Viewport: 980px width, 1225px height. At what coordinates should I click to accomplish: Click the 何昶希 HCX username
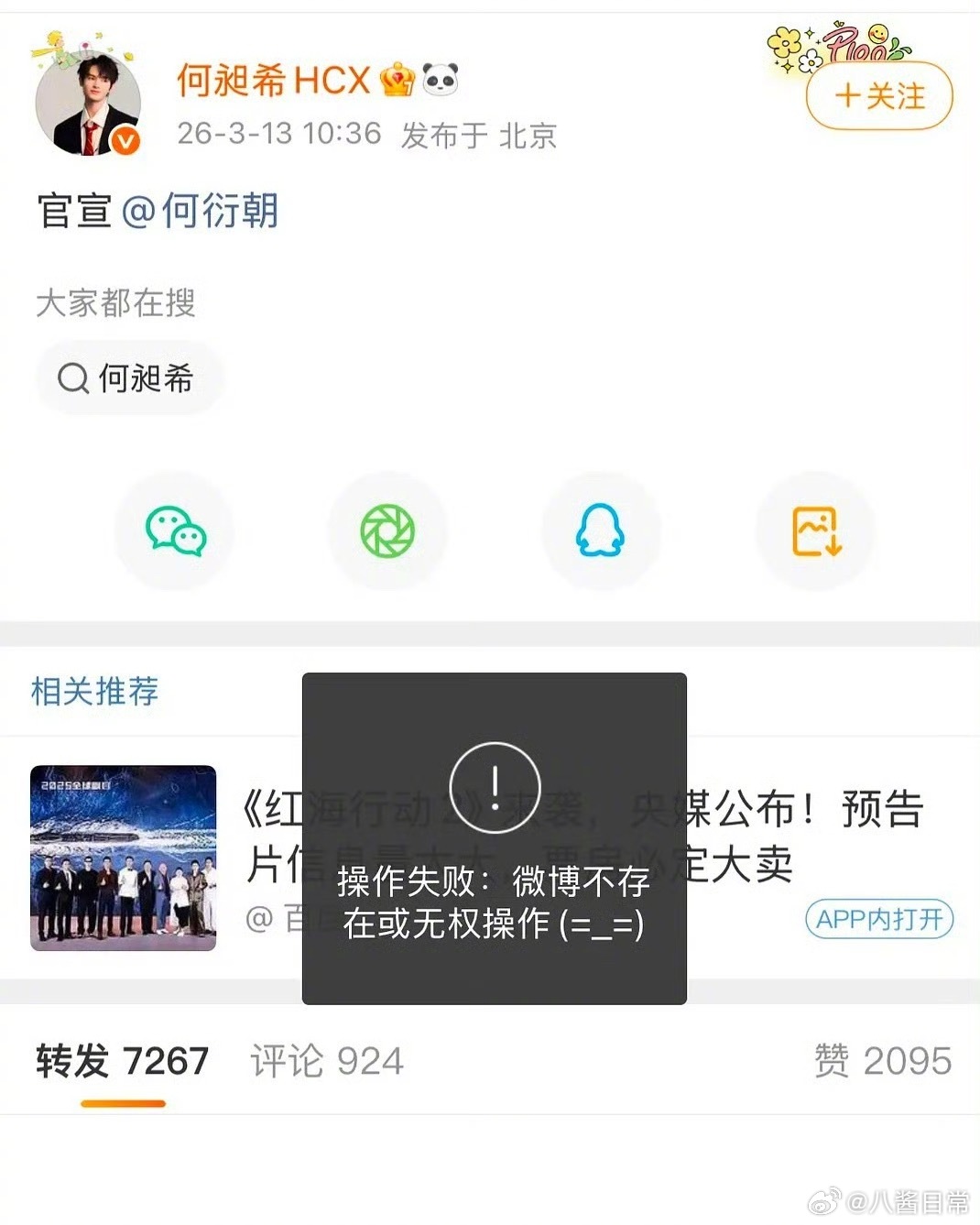point(270,81)
